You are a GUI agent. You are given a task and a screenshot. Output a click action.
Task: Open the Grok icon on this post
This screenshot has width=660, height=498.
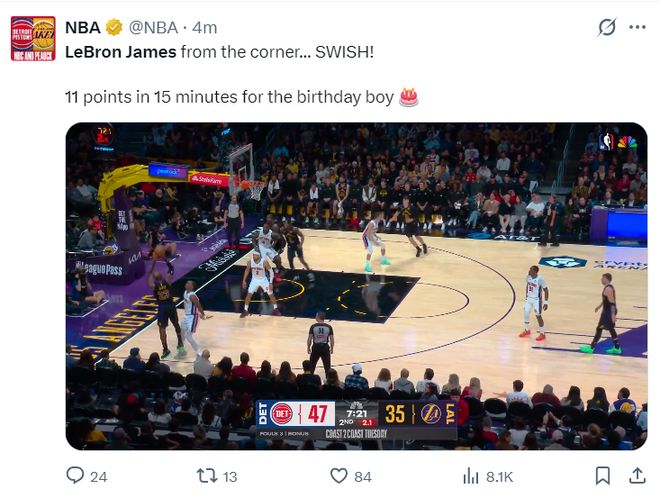607,27
